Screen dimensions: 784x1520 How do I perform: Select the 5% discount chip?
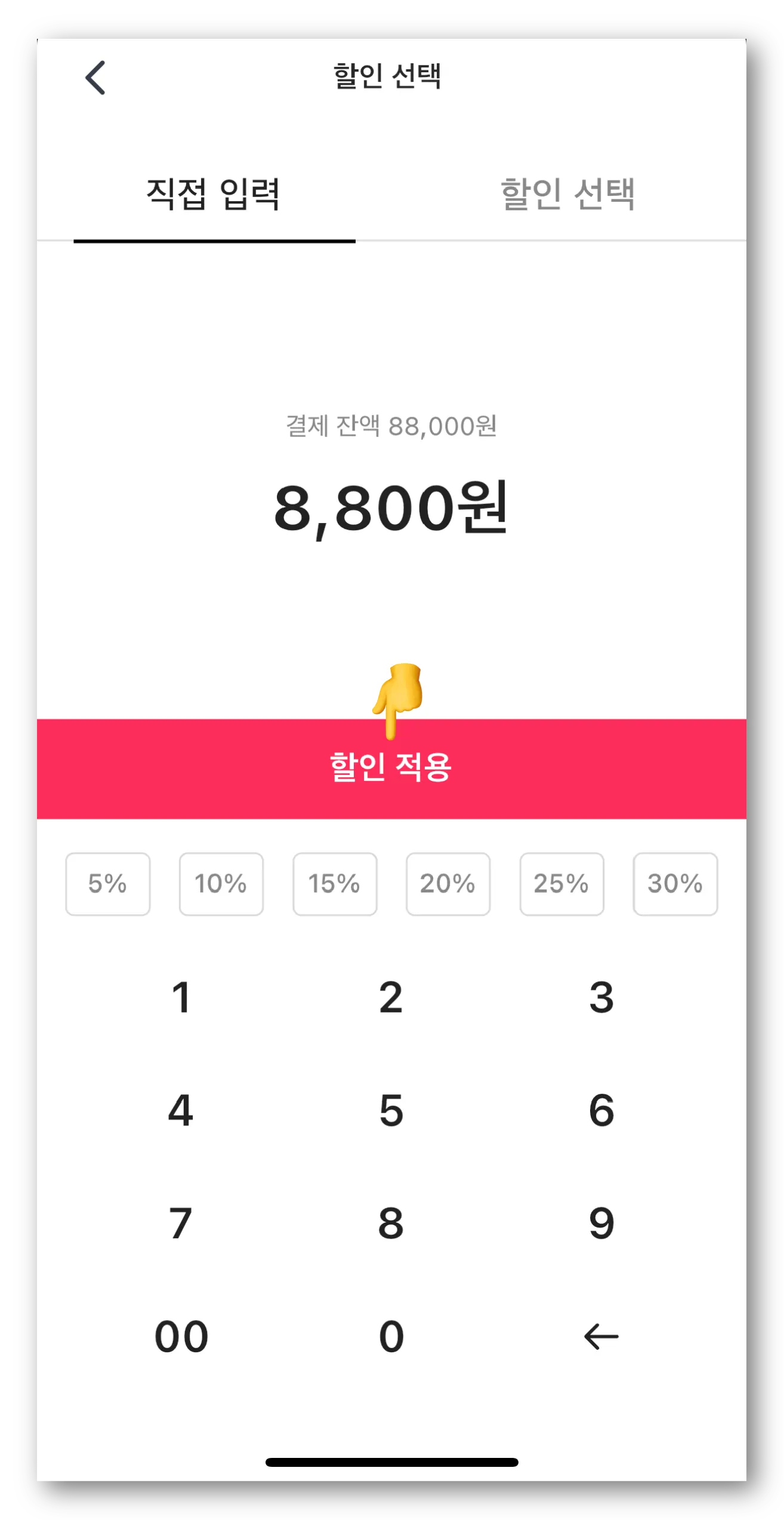coord(108,884)
